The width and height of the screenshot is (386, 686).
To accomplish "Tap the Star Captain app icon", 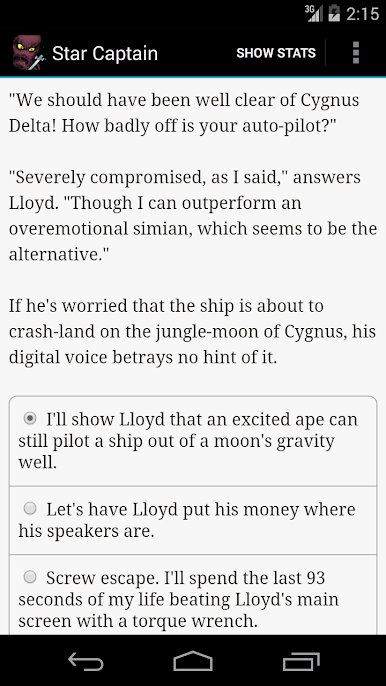I will pos(29,53).
